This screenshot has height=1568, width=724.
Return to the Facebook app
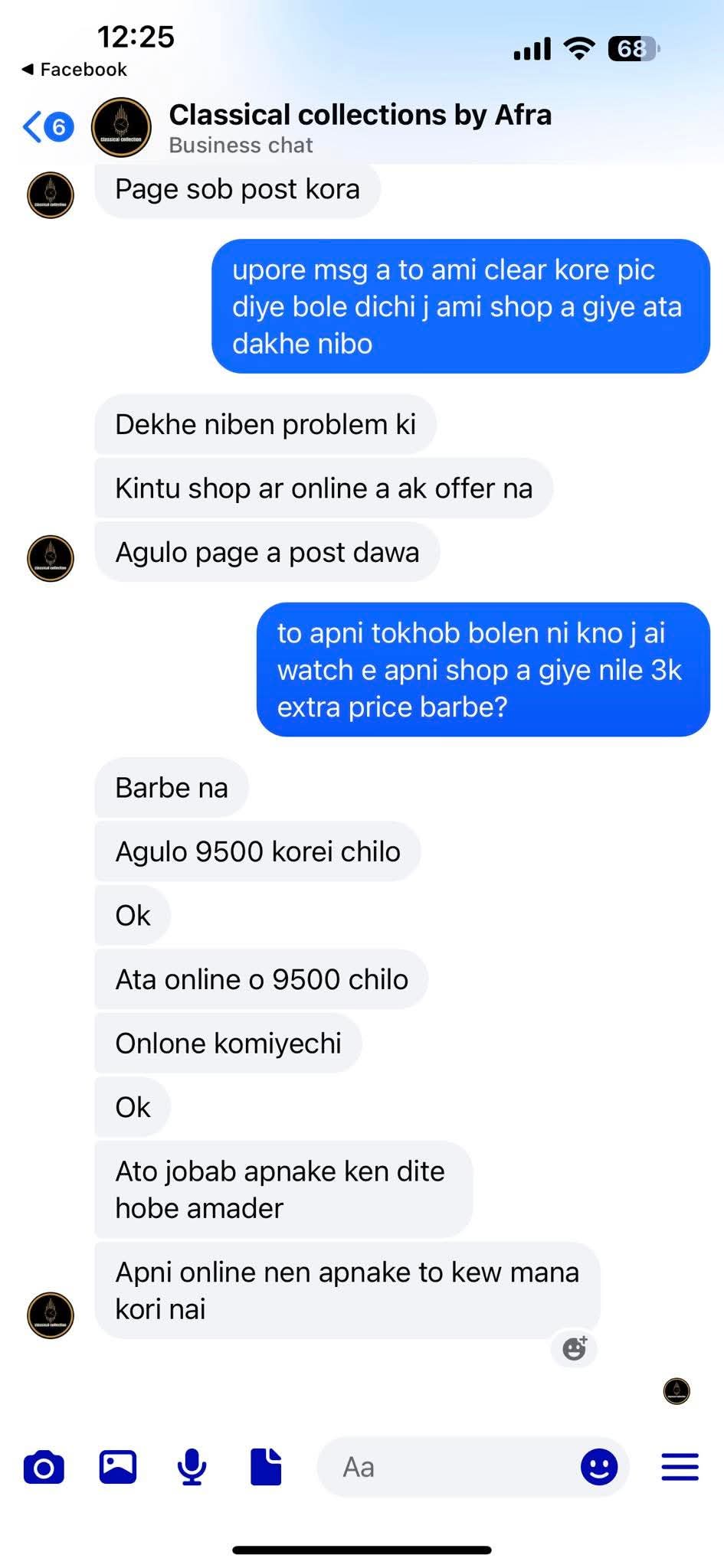click(x=74, y=70)
